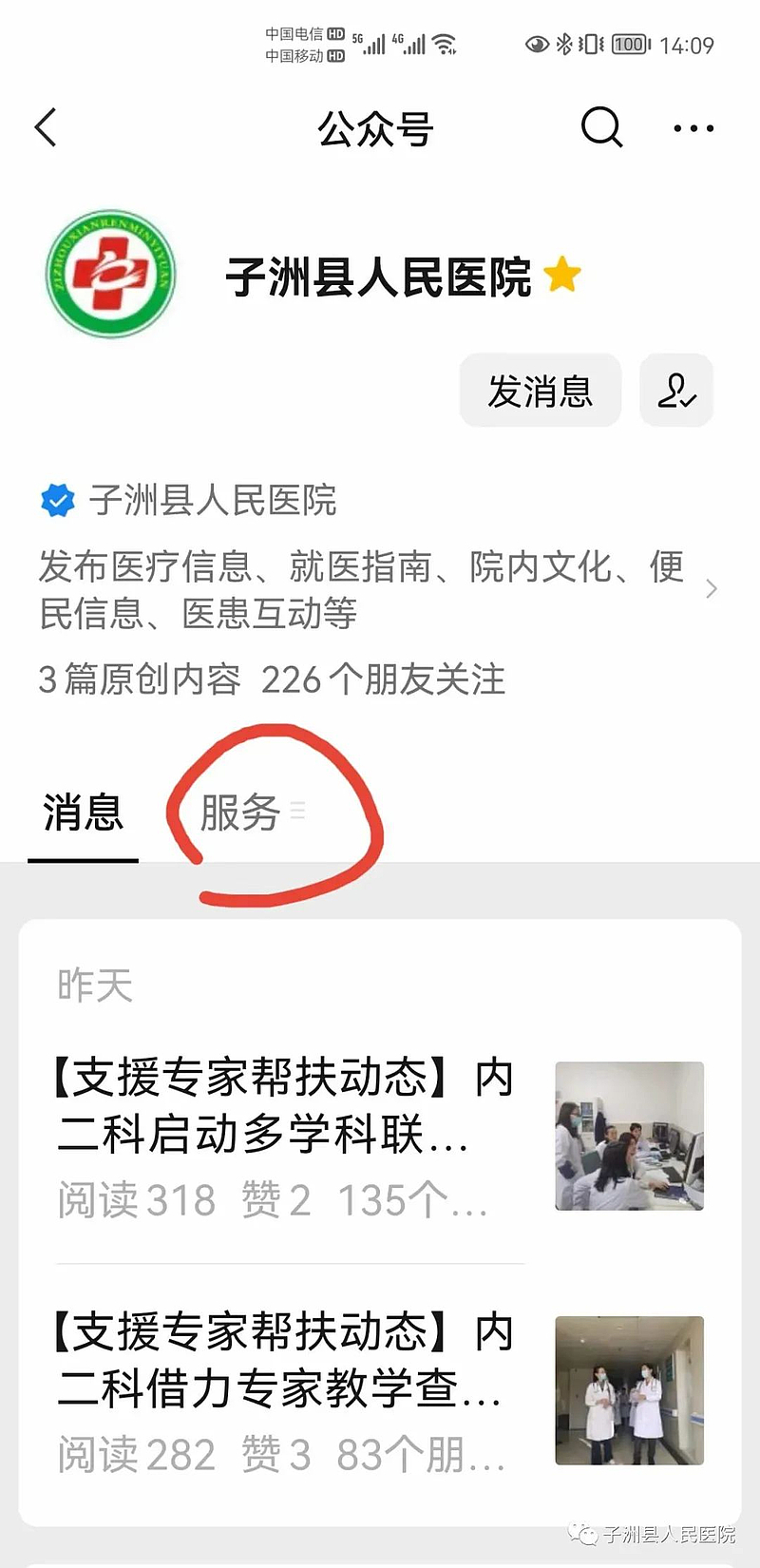Viewport: 760px width, 1568px height.
Task: Select the 消息 tab
Action: click(84, 813)
